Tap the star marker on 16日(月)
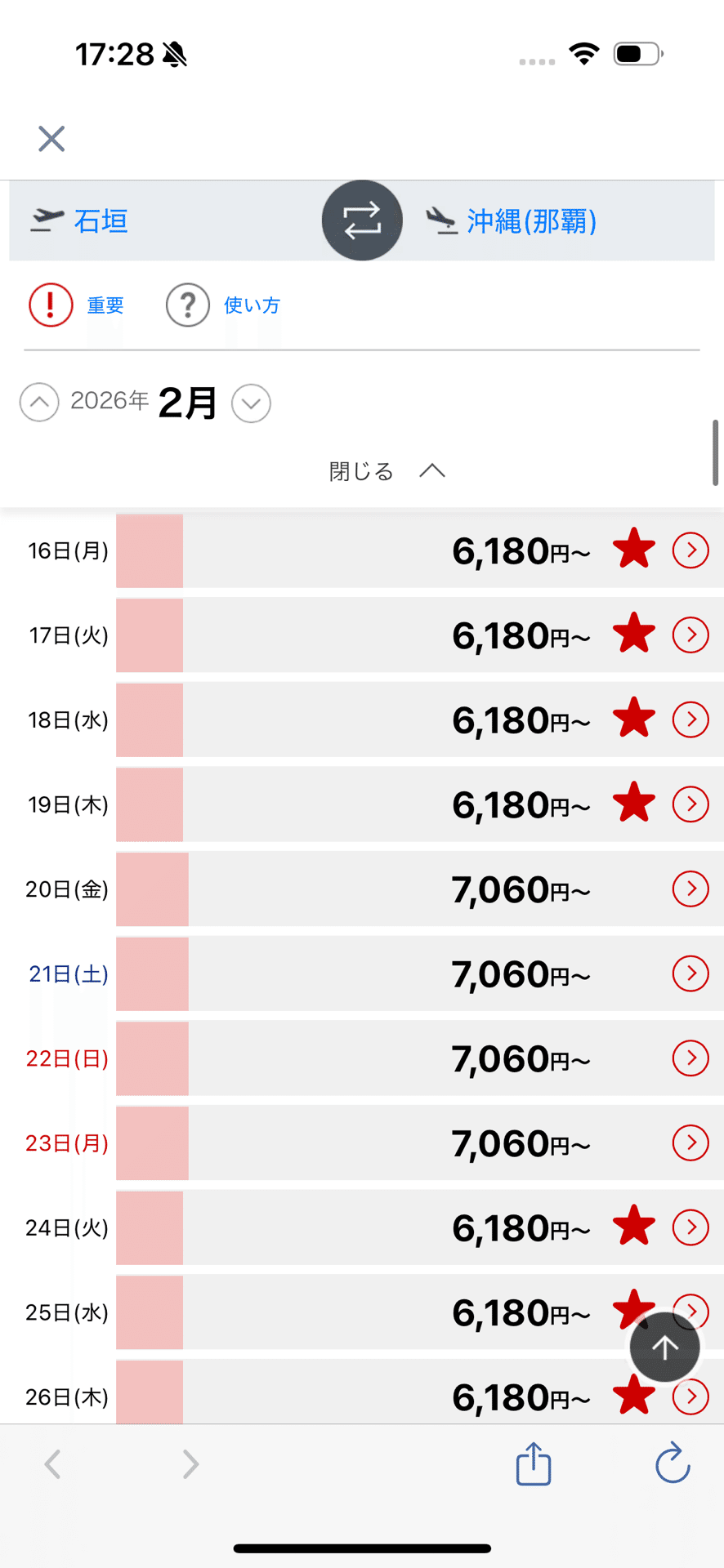The image size is (724, 1568). pos(634,549)
